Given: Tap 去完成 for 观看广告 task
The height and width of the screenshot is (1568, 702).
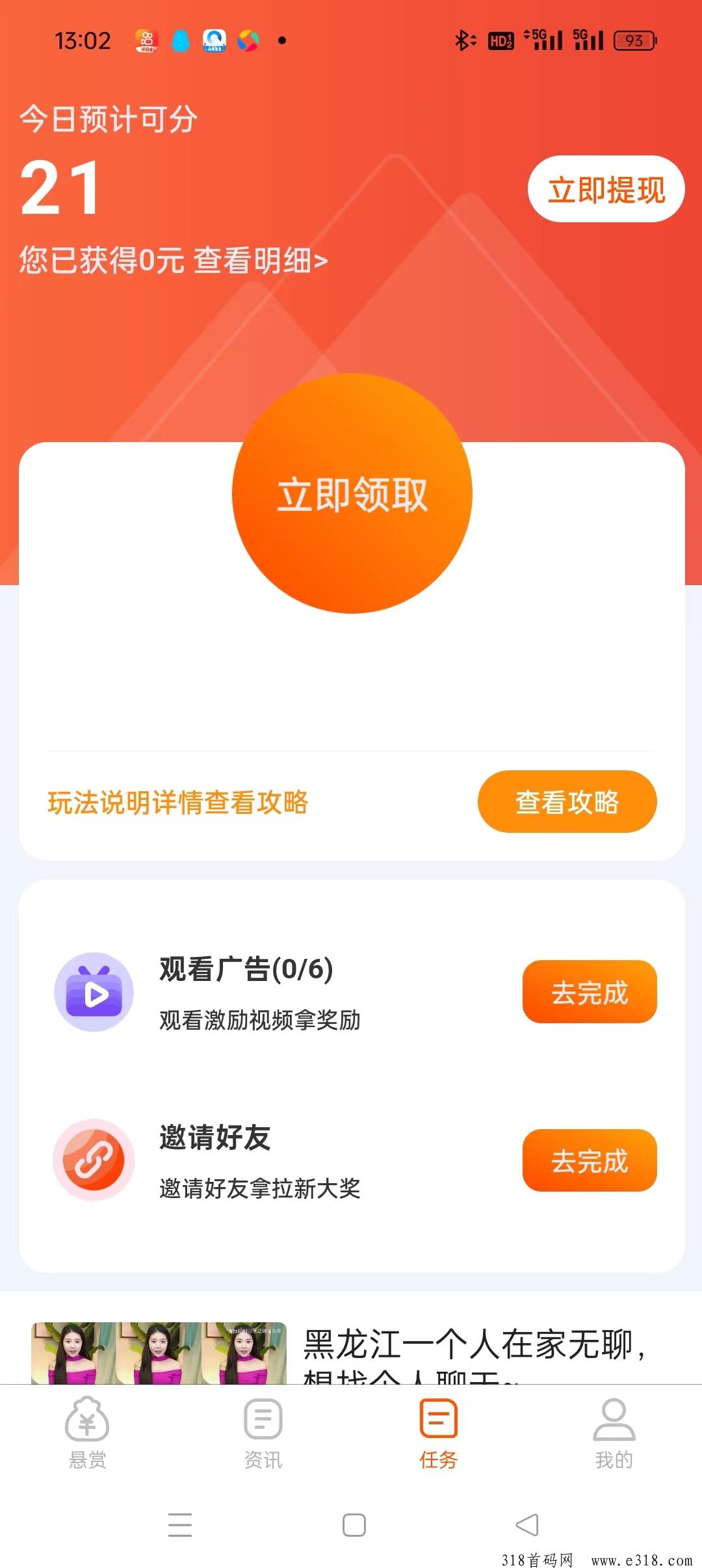Looking at the screenshot, I should click(x=590, y=992).
